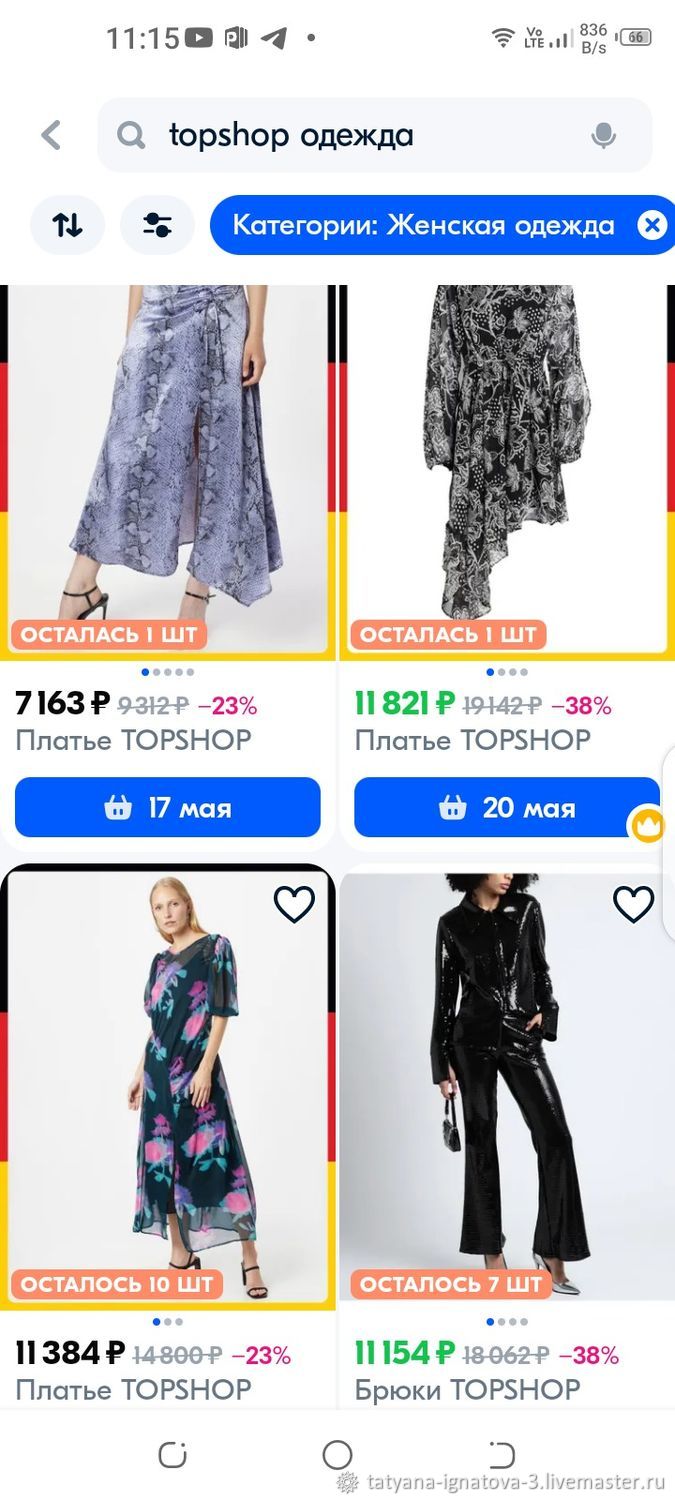View the floral dress priced 11 384 ₽
This screenshot has height=1500, width=675.
168,1090
